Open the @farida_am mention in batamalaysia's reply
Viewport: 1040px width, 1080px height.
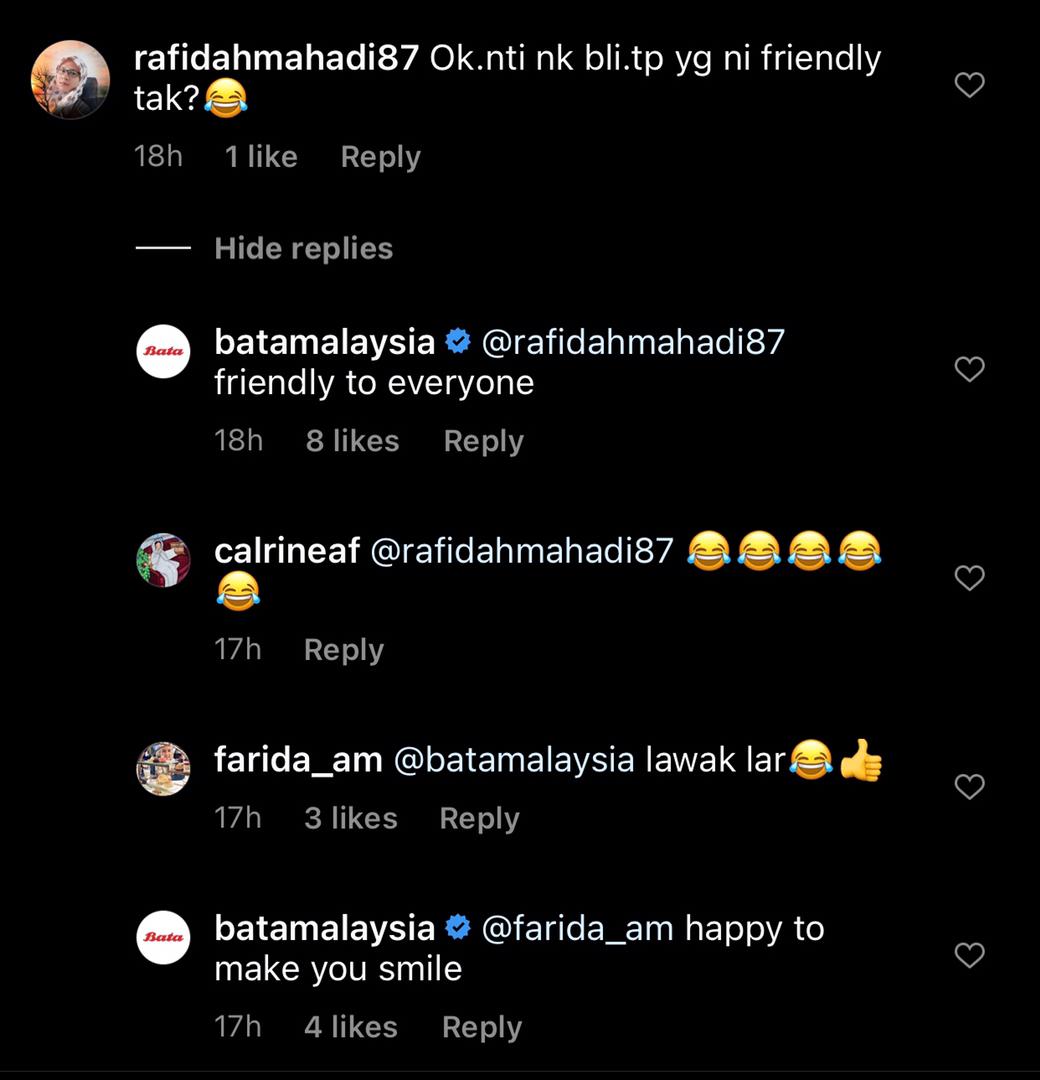pos(577,929)
